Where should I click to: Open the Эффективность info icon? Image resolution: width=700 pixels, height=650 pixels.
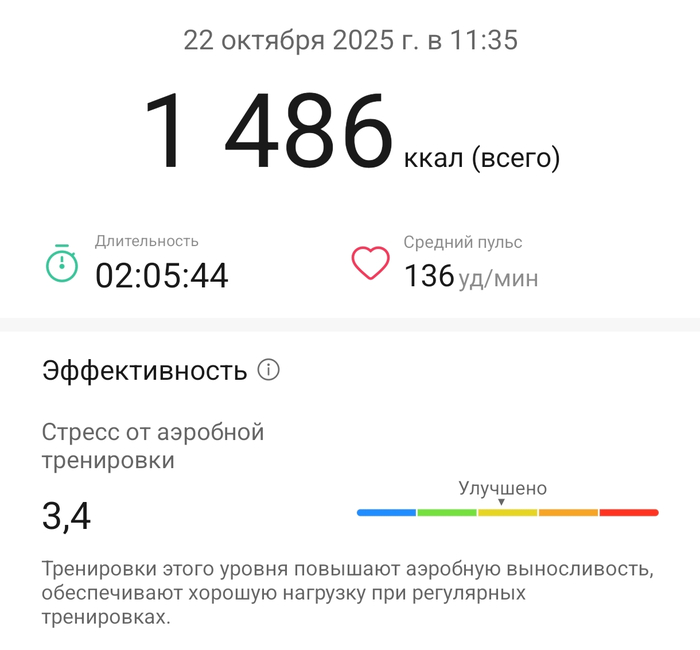point(269,371)
